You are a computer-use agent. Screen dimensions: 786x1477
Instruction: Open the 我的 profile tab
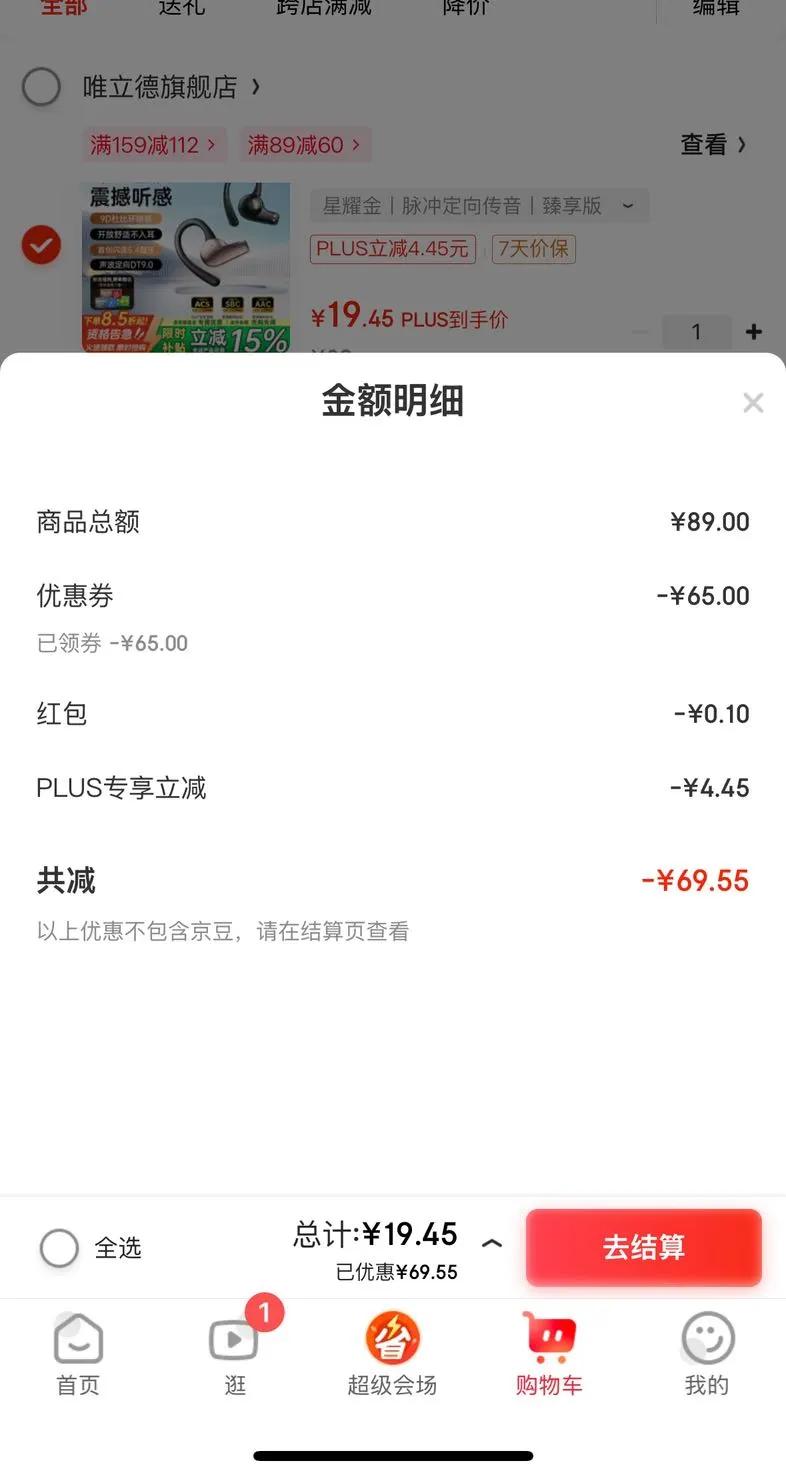pyautogui.click(x=707, y=1354)
